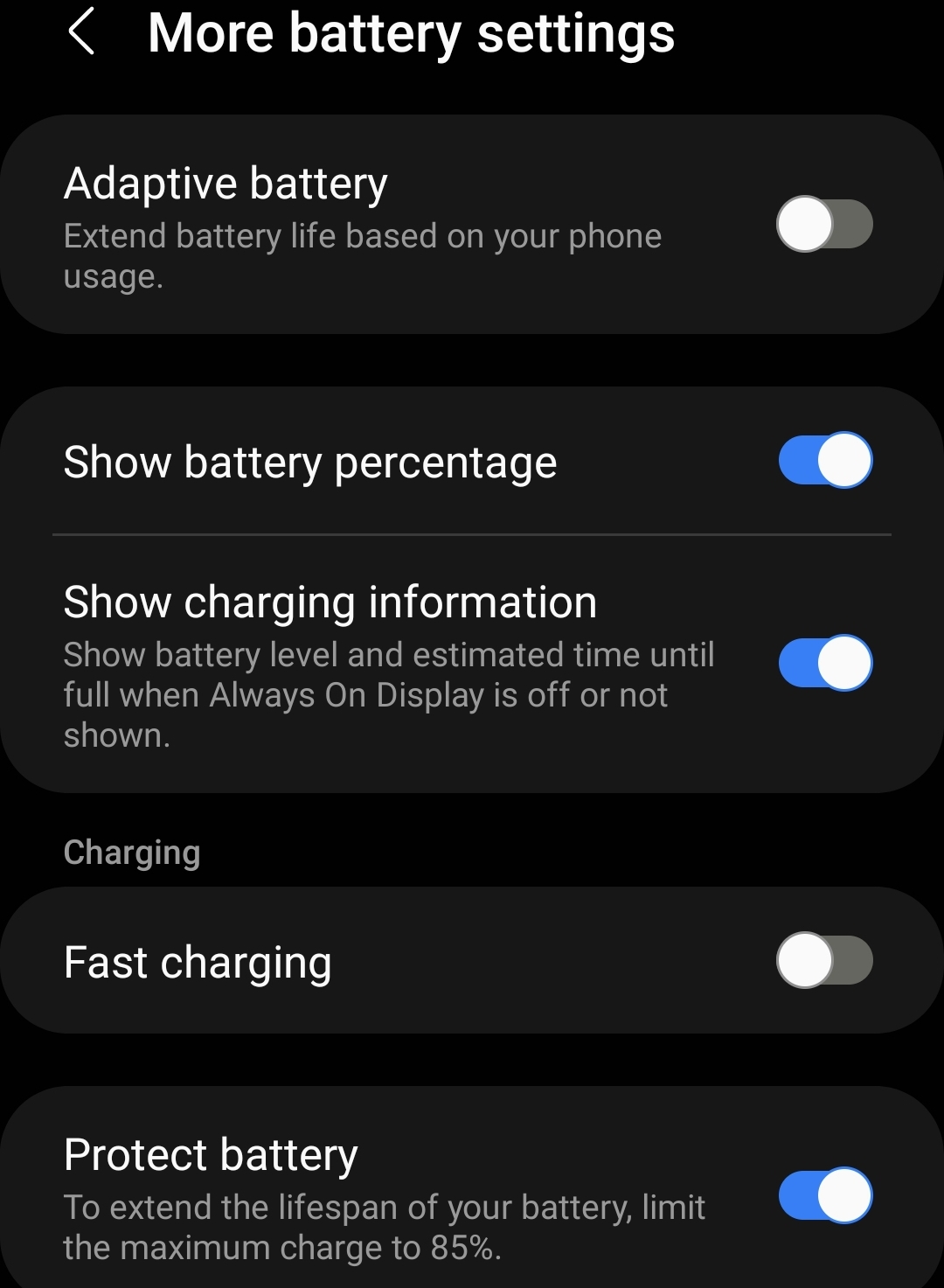Tap the Charging section header
944x1288 pixels.
click(x=131, y=853)
